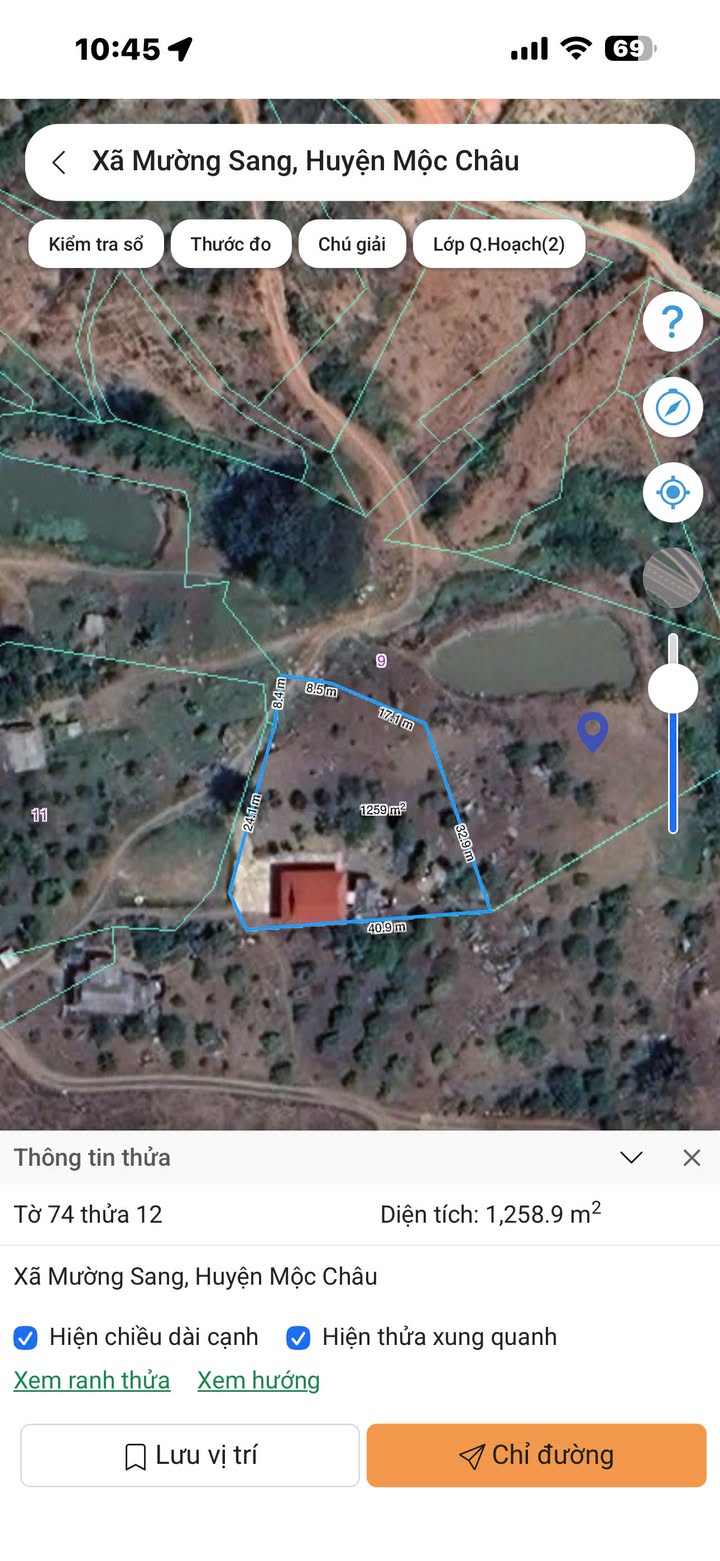
Task: Tap the compass orientation button
Action: pos(672,407)
